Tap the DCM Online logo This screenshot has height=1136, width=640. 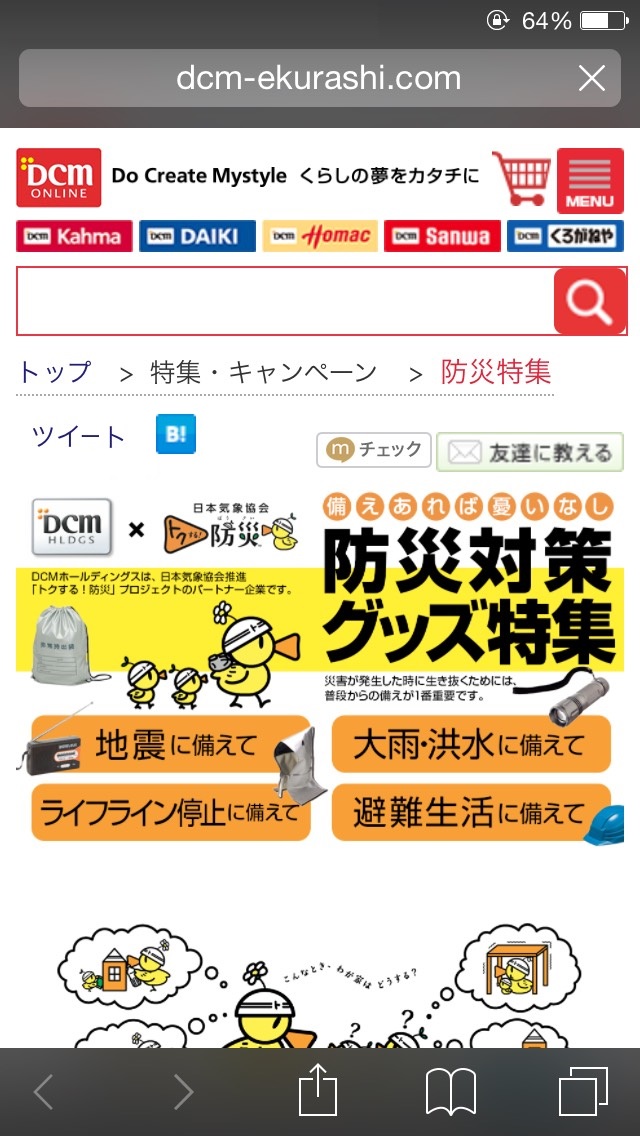[x=59, y=177]
